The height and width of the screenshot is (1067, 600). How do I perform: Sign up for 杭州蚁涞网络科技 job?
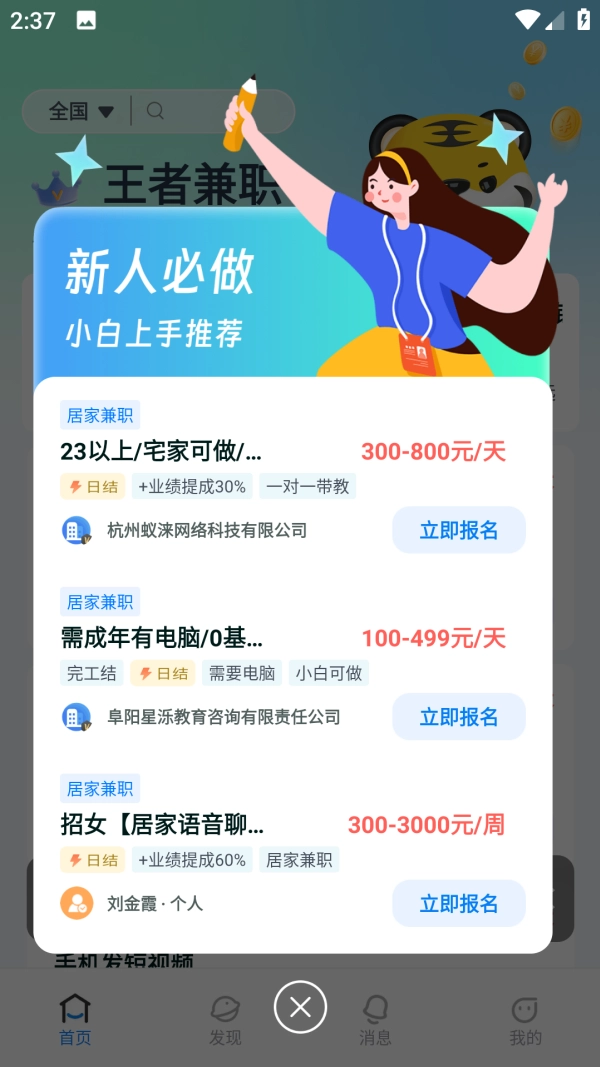(x=458, y=530)
